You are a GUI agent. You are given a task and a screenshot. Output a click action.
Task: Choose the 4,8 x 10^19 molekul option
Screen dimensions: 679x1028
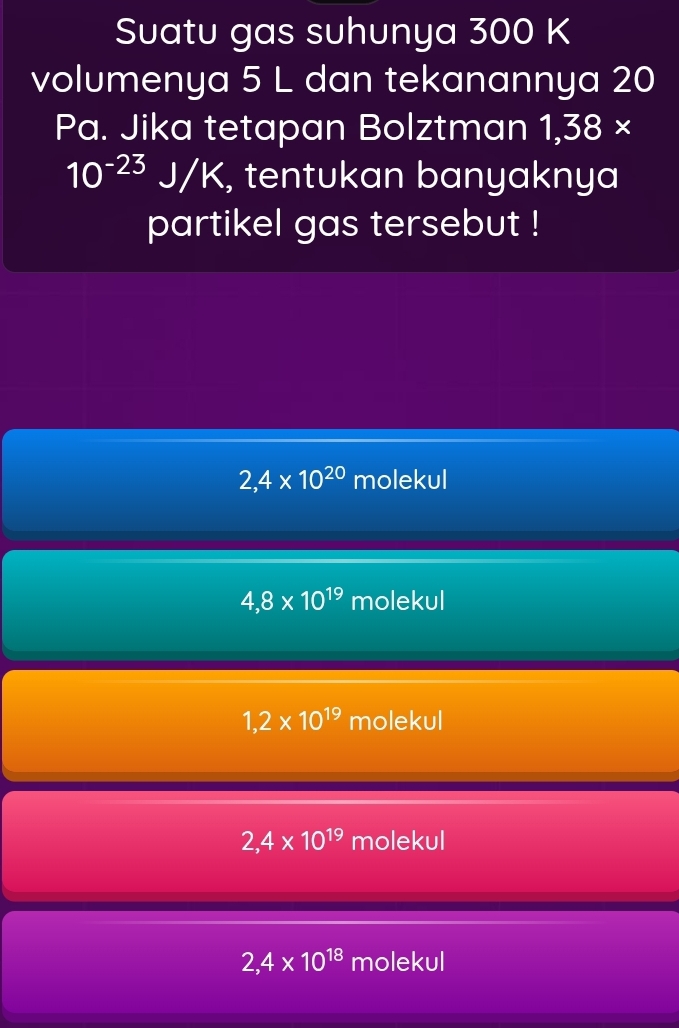[340, 601]
